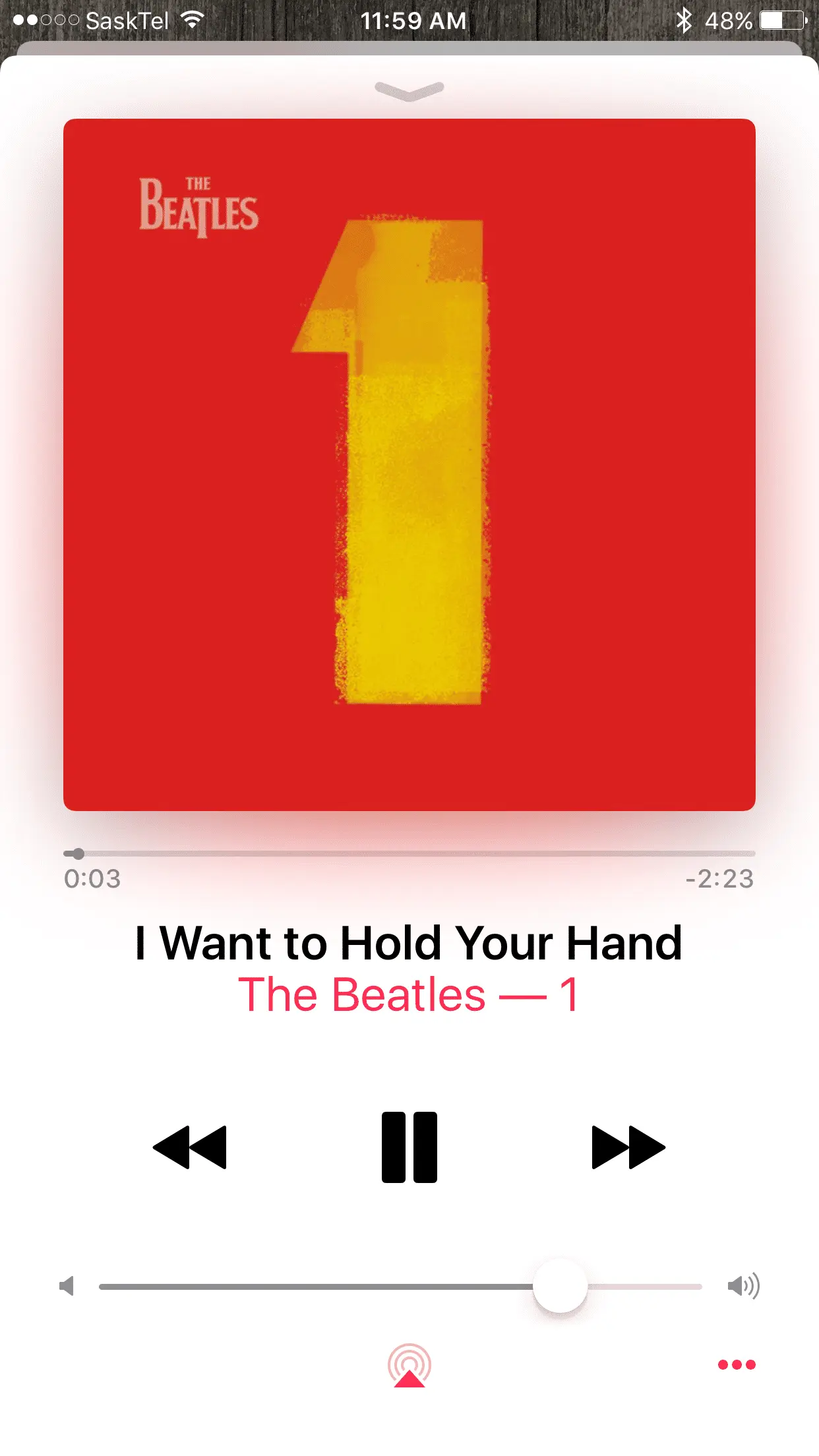The height and width of the screenshot is (1456, 819).
Task: Skip back to the previous track
Action: point(190,1147)
